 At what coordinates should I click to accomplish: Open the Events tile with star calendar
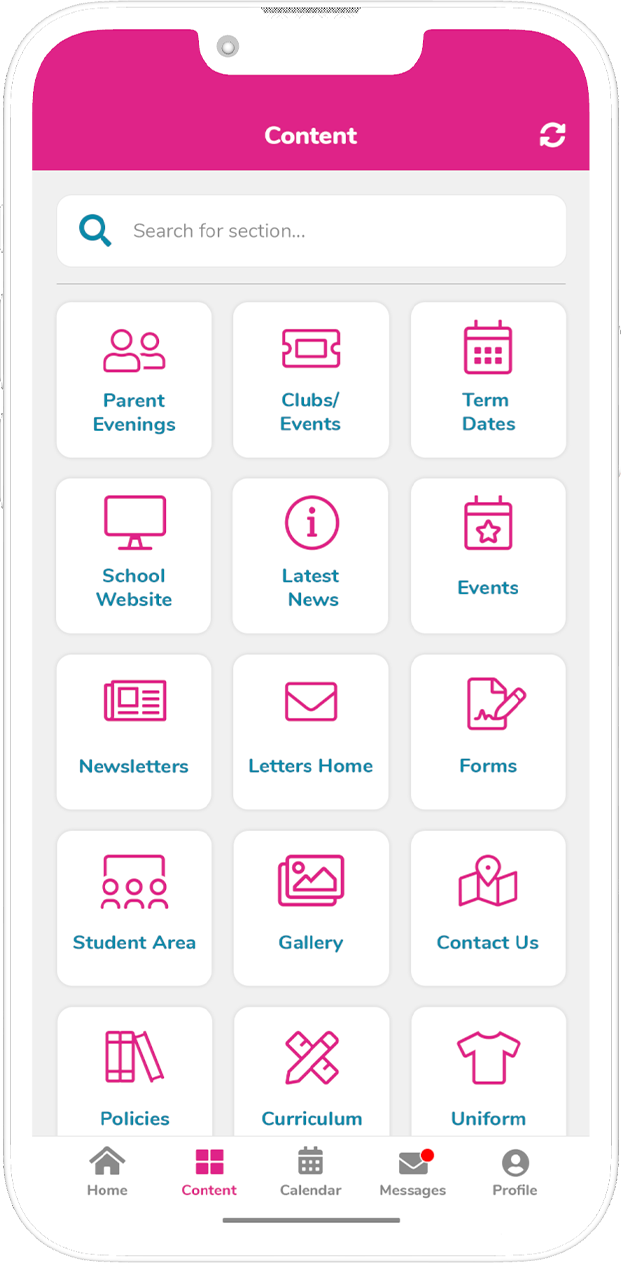(x=488, y=556)
